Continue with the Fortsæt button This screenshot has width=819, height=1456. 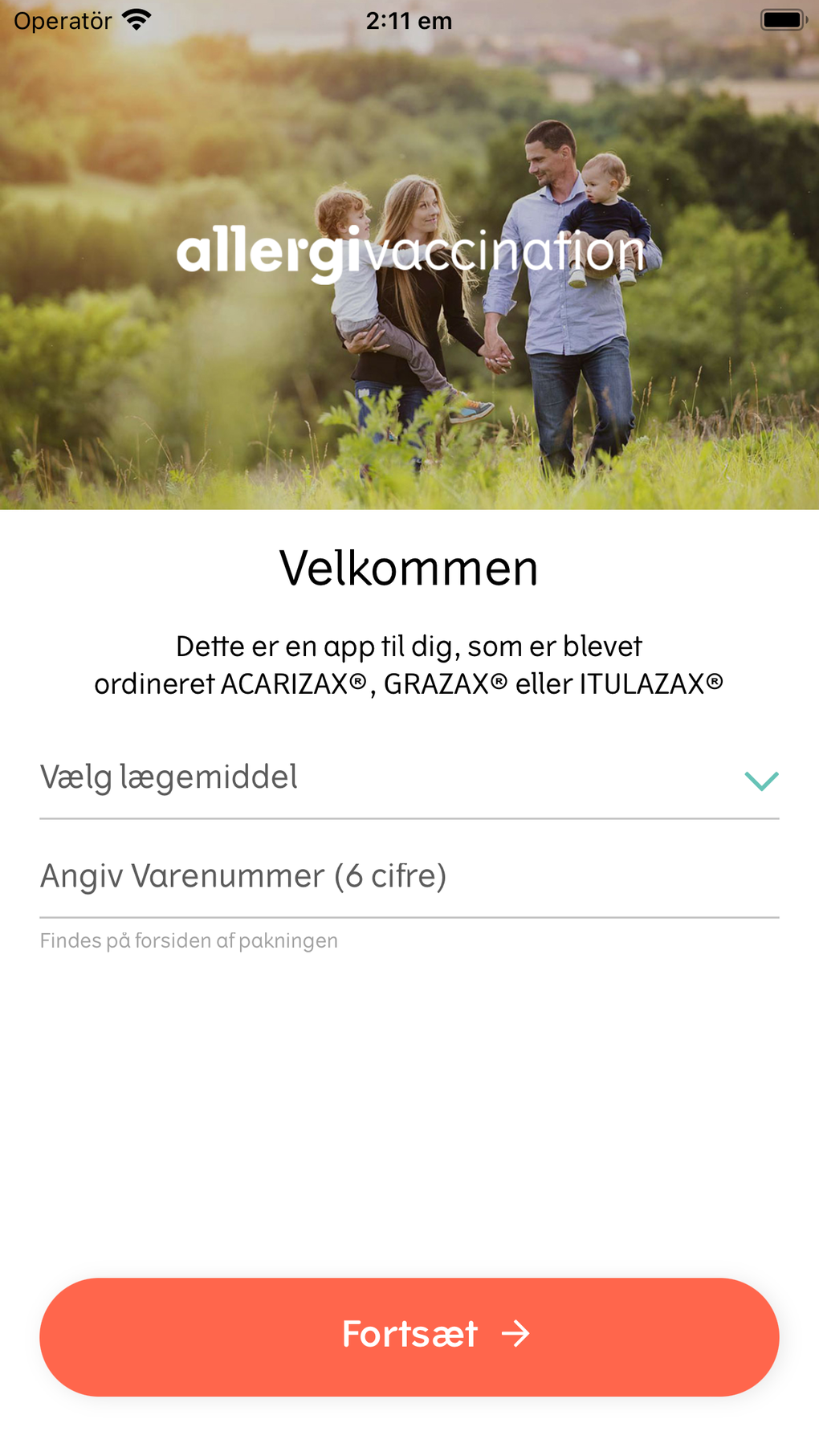pos(409,1336)
